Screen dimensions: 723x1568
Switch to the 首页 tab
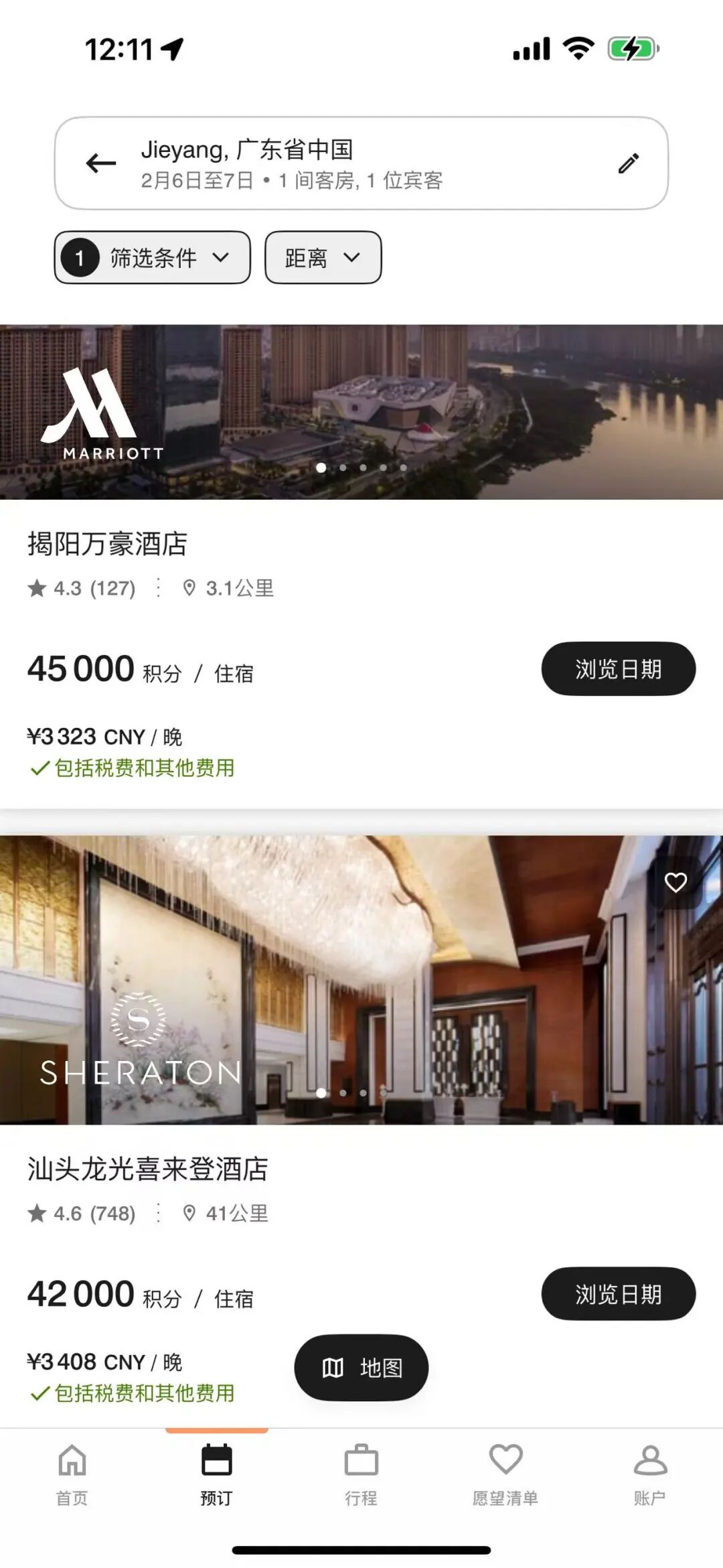(72, 1474)
